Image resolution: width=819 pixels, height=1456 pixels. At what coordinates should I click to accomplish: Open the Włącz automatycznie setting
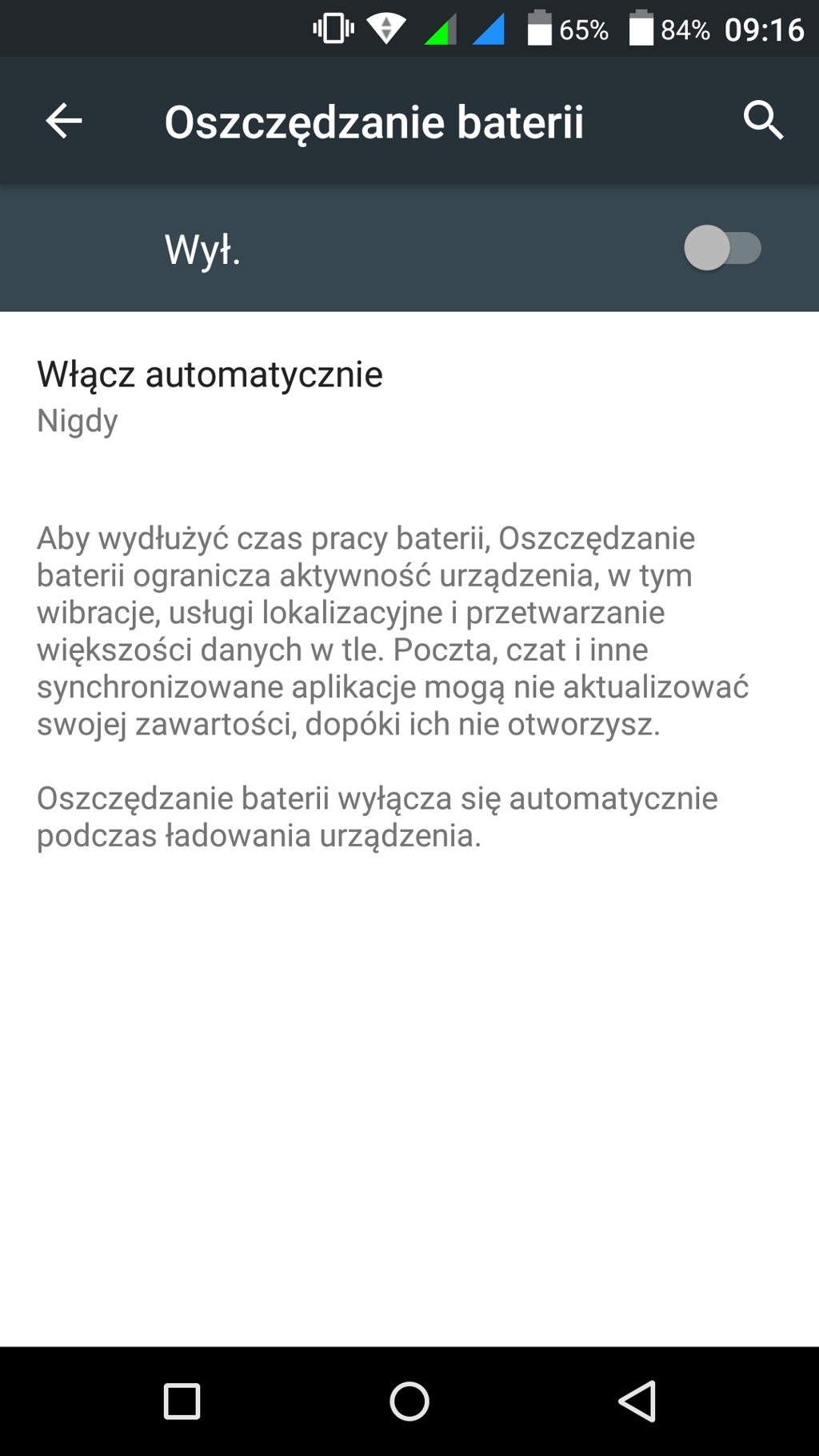pyautogui.click(x=210, y=396)
